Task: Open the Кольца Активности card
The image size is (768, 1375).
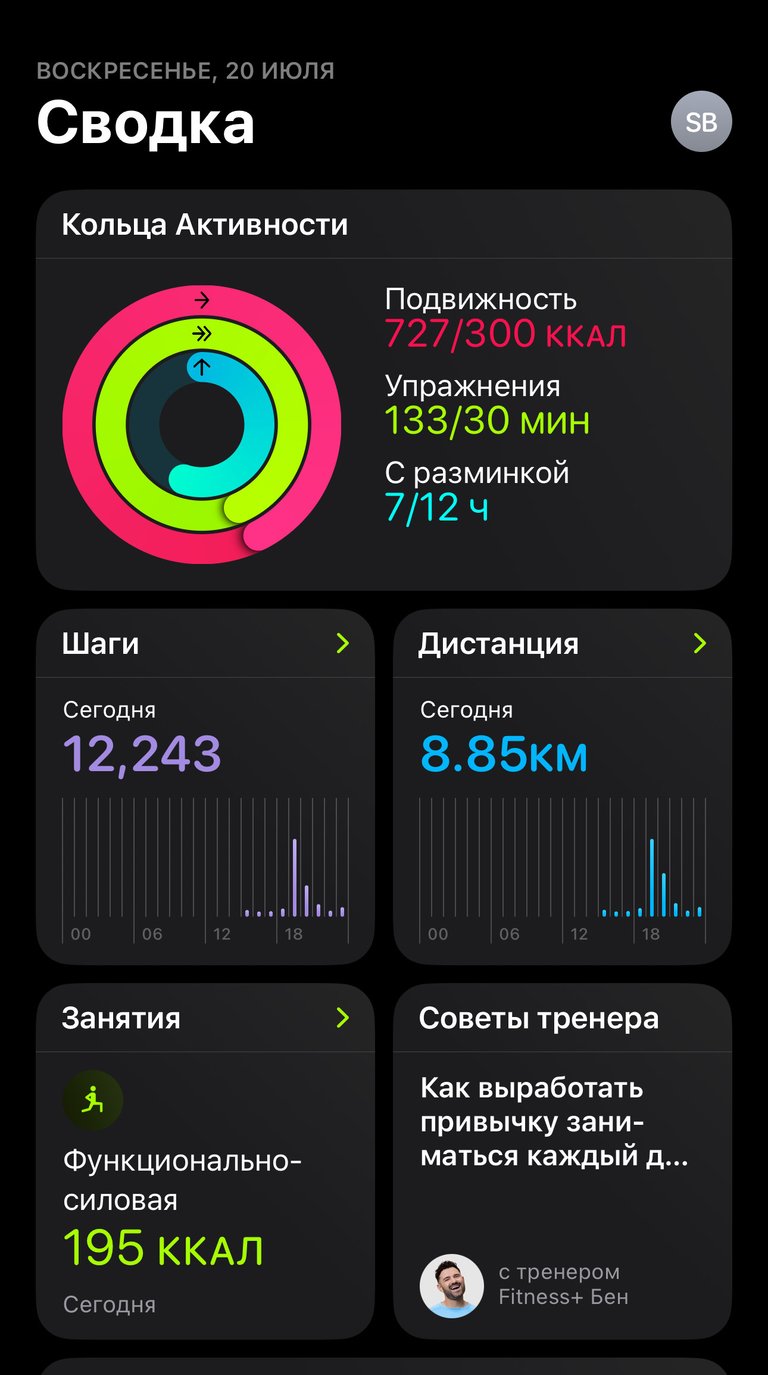Action: click(x=384, y=390)
